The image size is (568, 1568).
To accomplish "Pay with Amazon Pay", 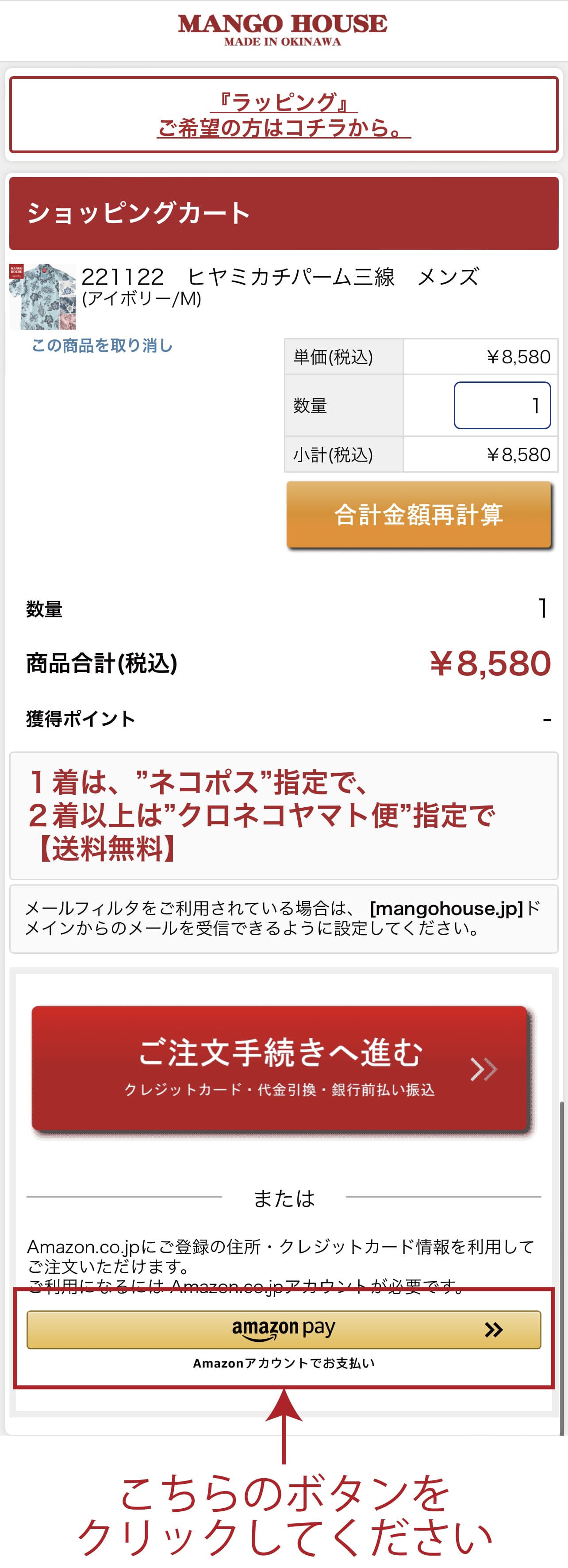I will 284,1329.
